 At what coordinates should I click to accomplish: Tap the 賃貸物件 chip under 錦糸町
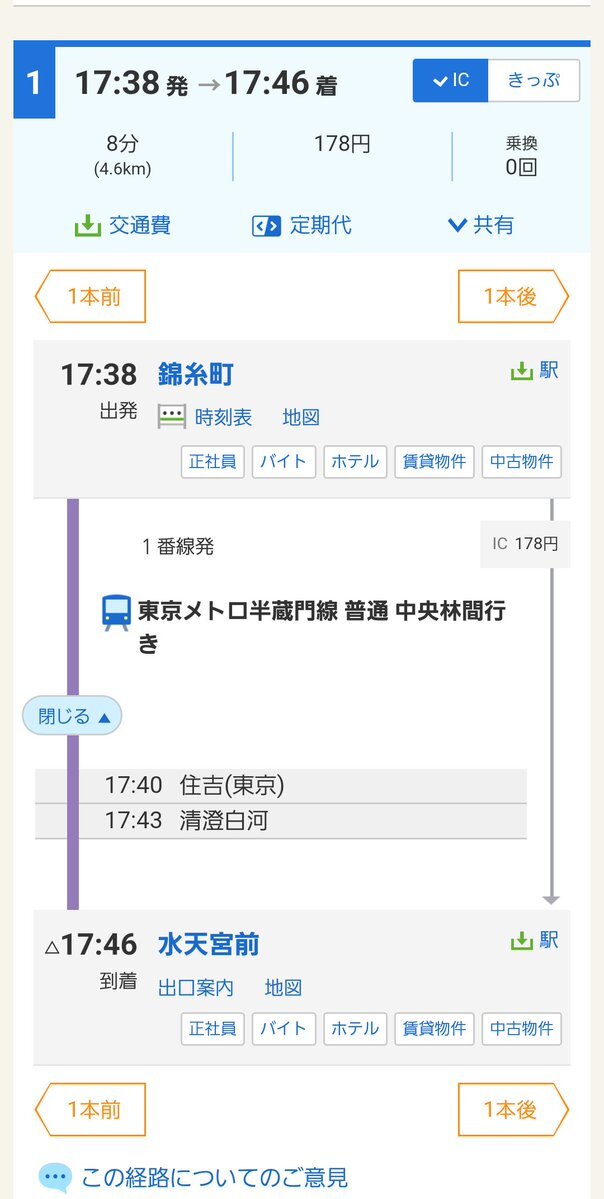434,462
